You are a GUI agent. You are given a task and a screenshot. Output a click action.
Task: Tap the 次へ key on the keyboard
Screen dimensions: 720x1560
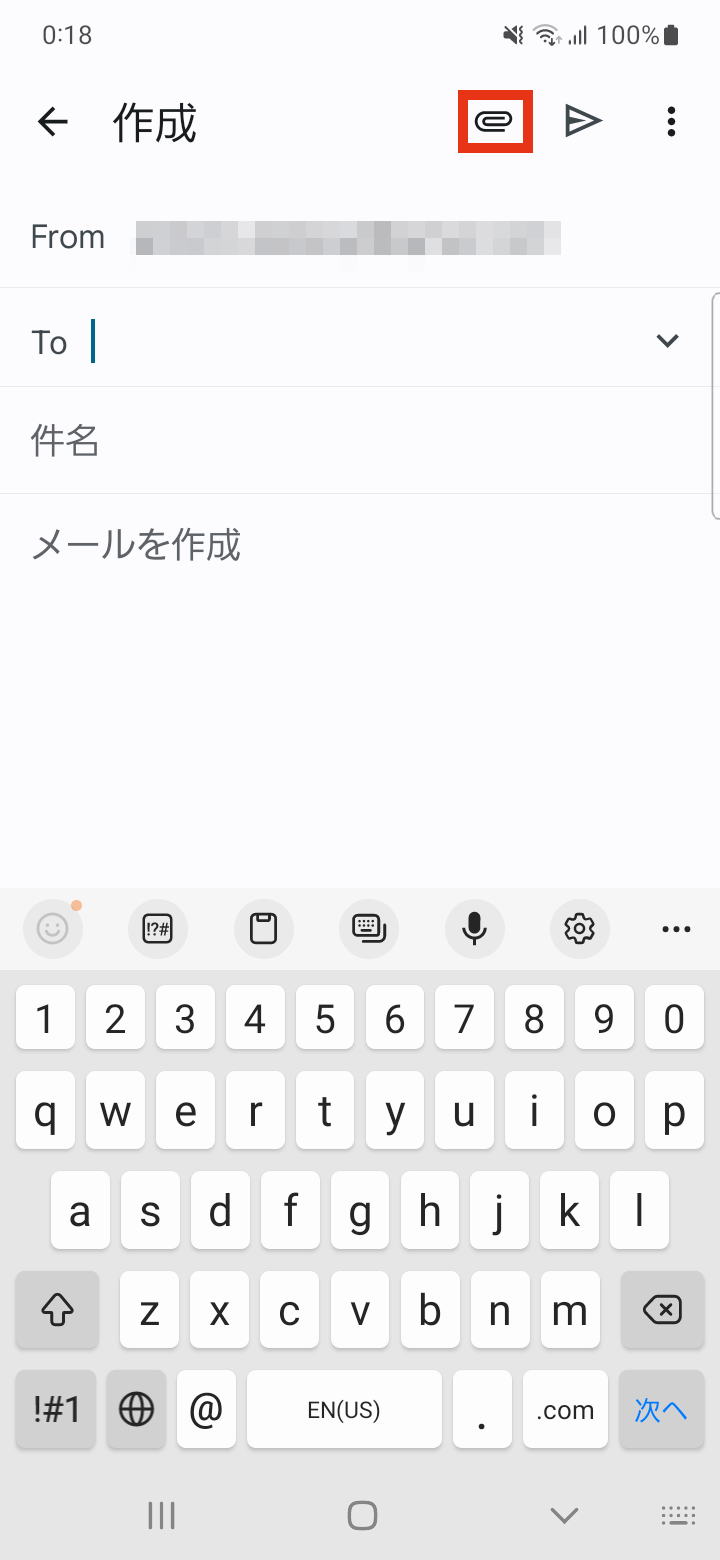(x=662, y=1410)
